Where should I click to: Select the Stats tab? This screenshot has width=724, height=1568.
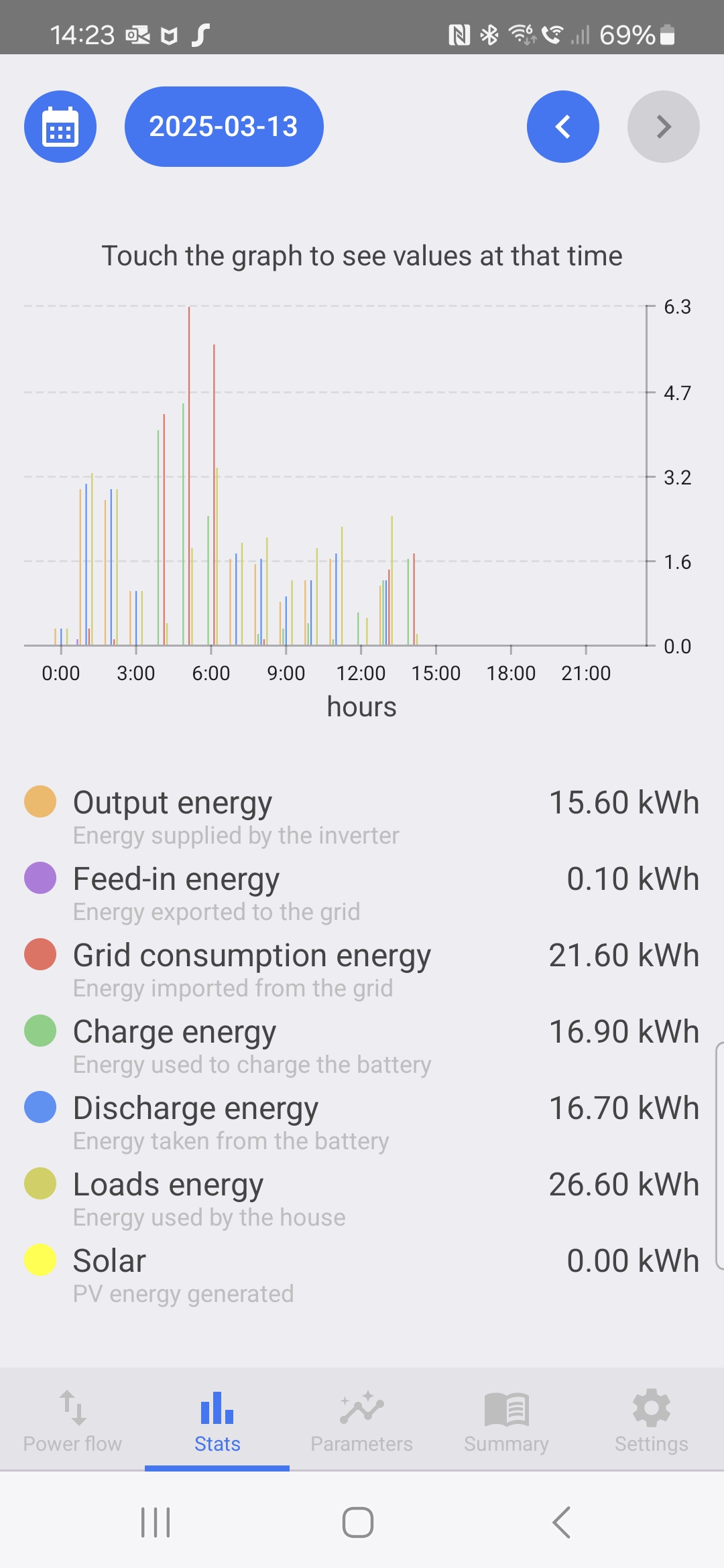pyautogui.click(x=217, y=1419)
